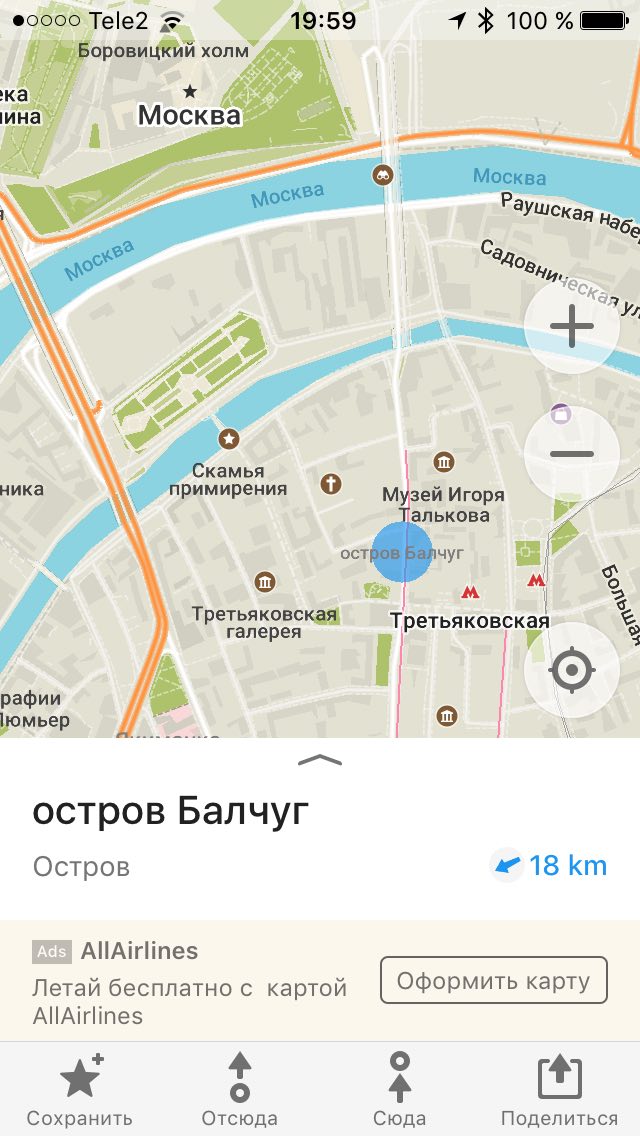Center map on my location
640x1136 pixels.
tap(571, 670)
